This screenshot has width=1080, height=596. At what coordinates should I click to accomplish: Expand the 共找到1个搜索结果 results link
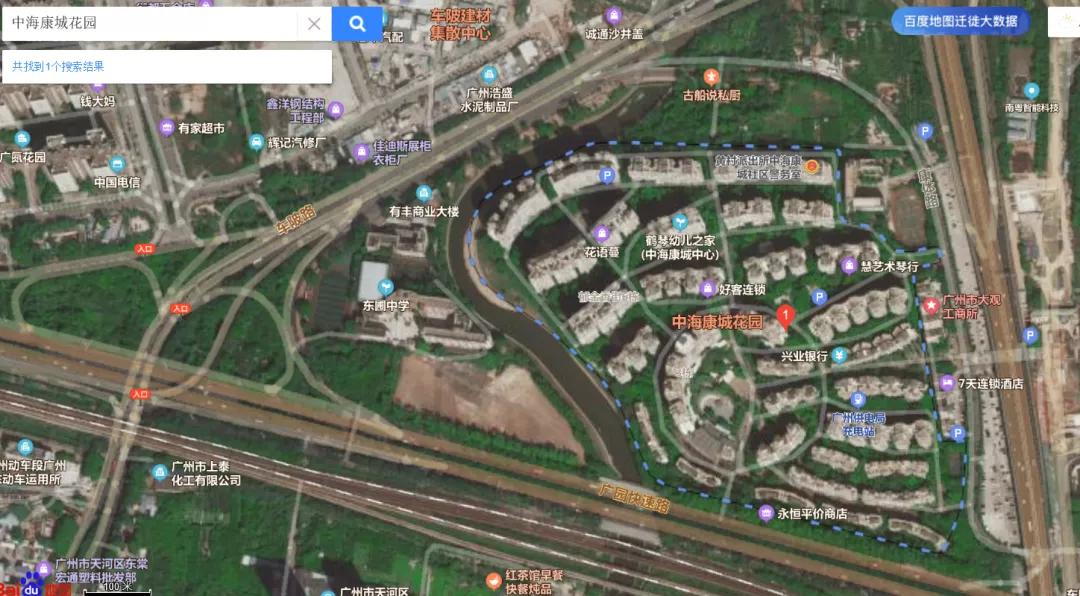[58, 67]
